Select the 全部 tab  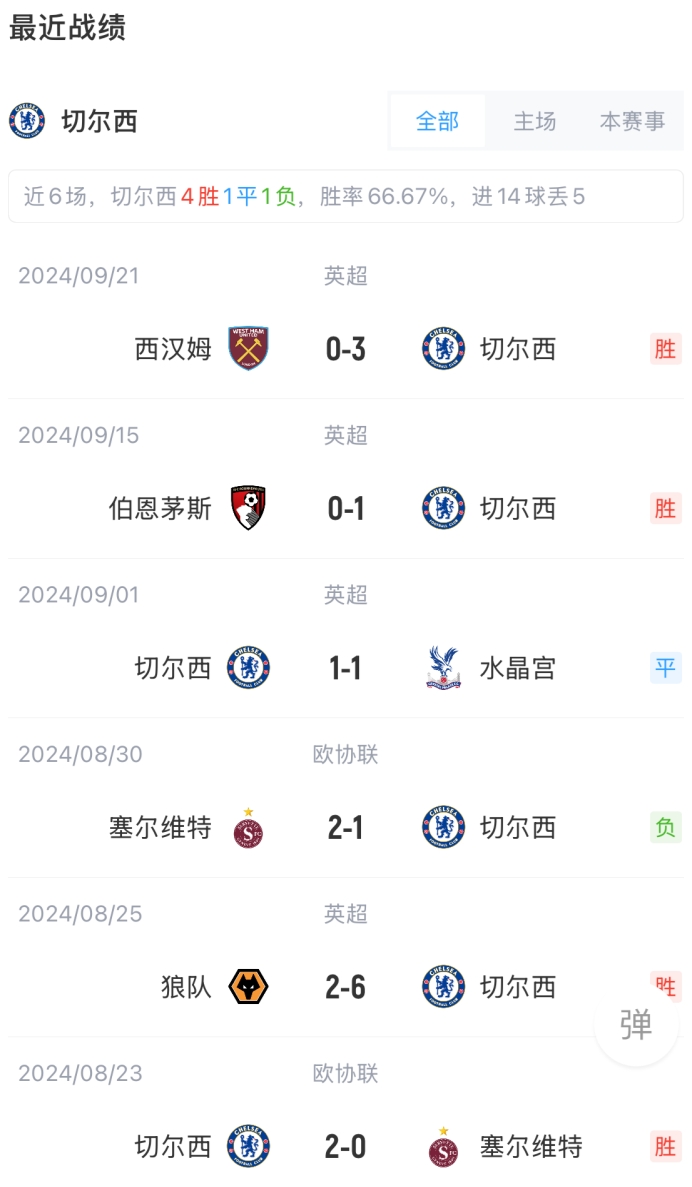tap(438, 121)
